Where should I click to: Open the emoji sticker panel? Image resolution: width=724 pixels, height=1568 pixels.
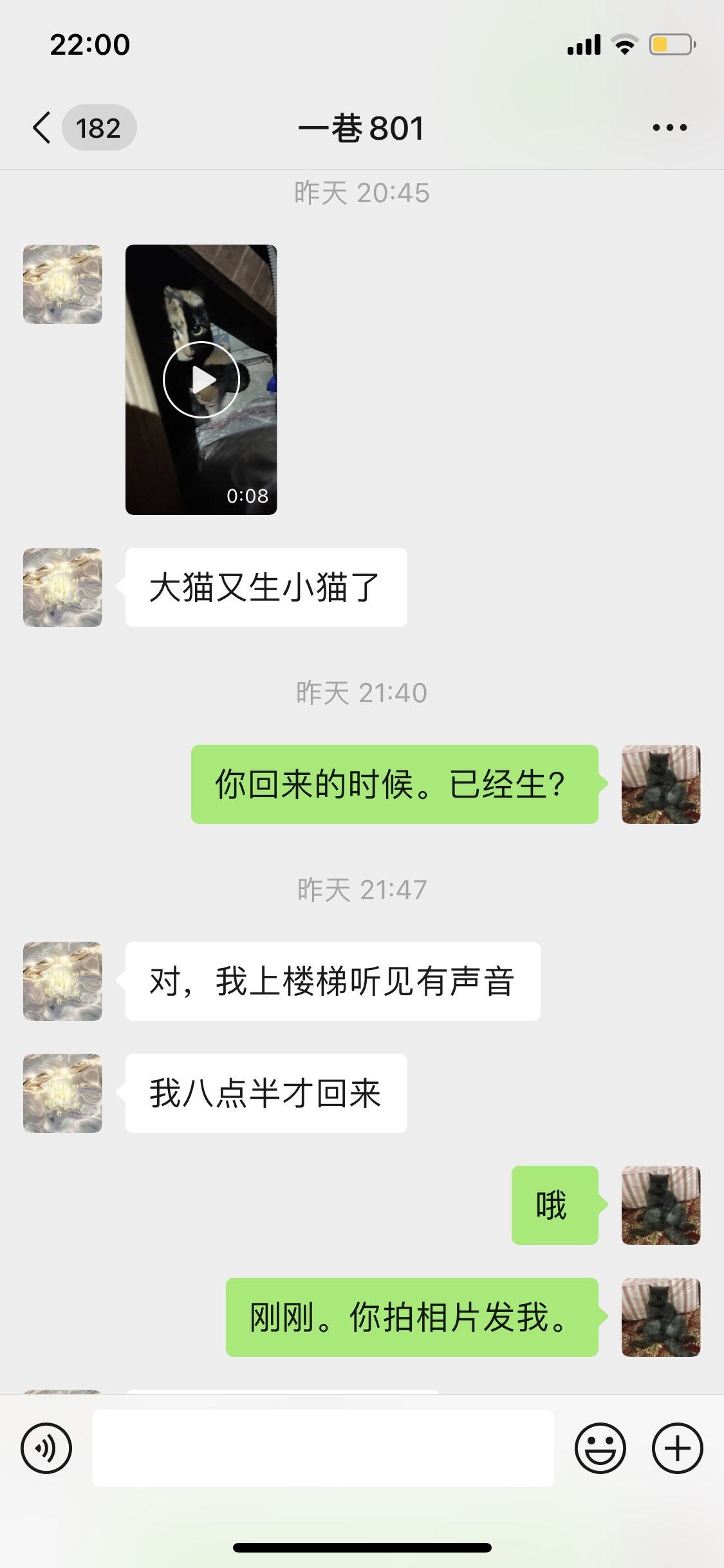(600, 1448)
